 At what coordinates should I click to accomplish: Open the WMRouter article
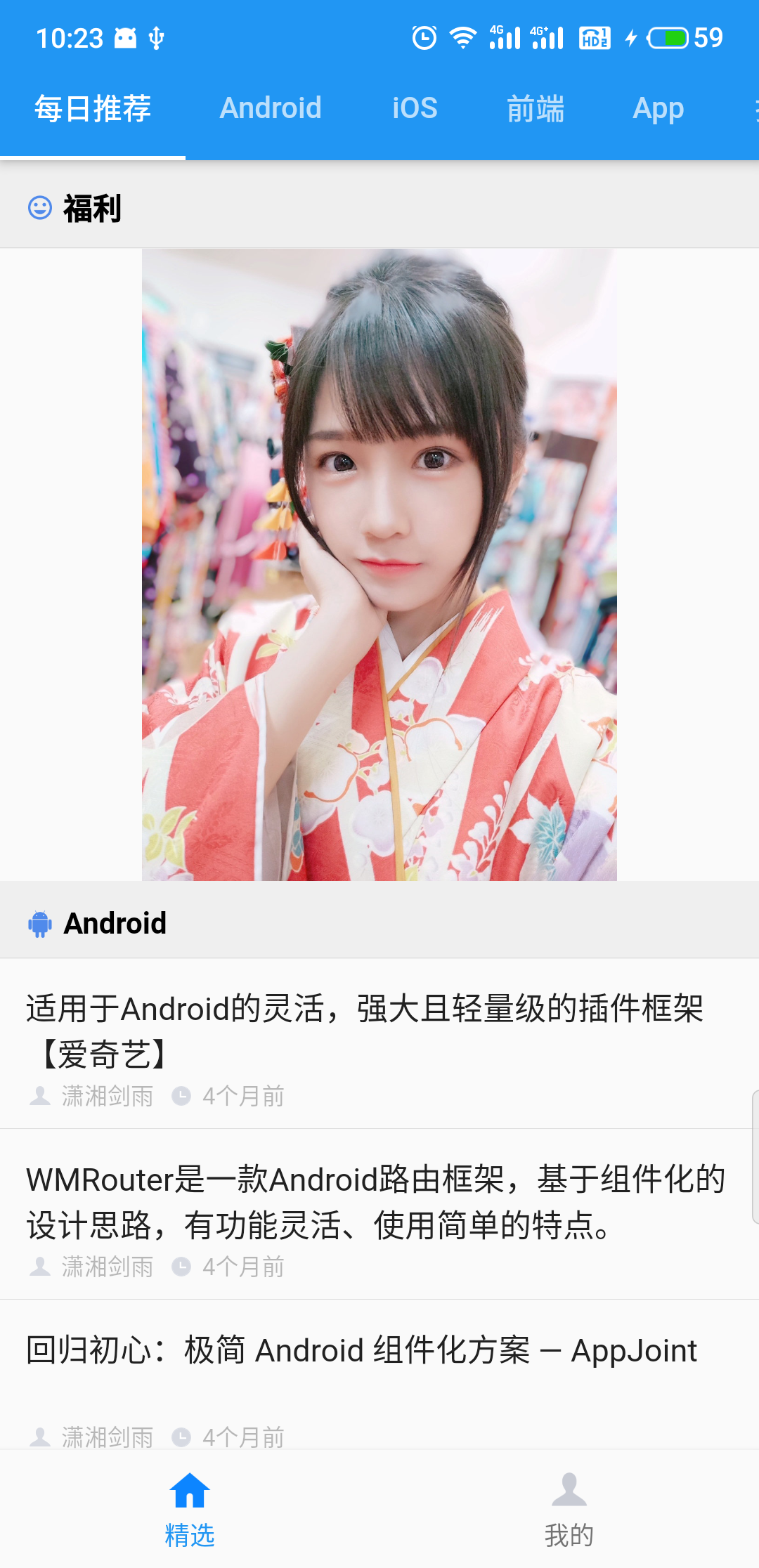[x=379, y=1215]
